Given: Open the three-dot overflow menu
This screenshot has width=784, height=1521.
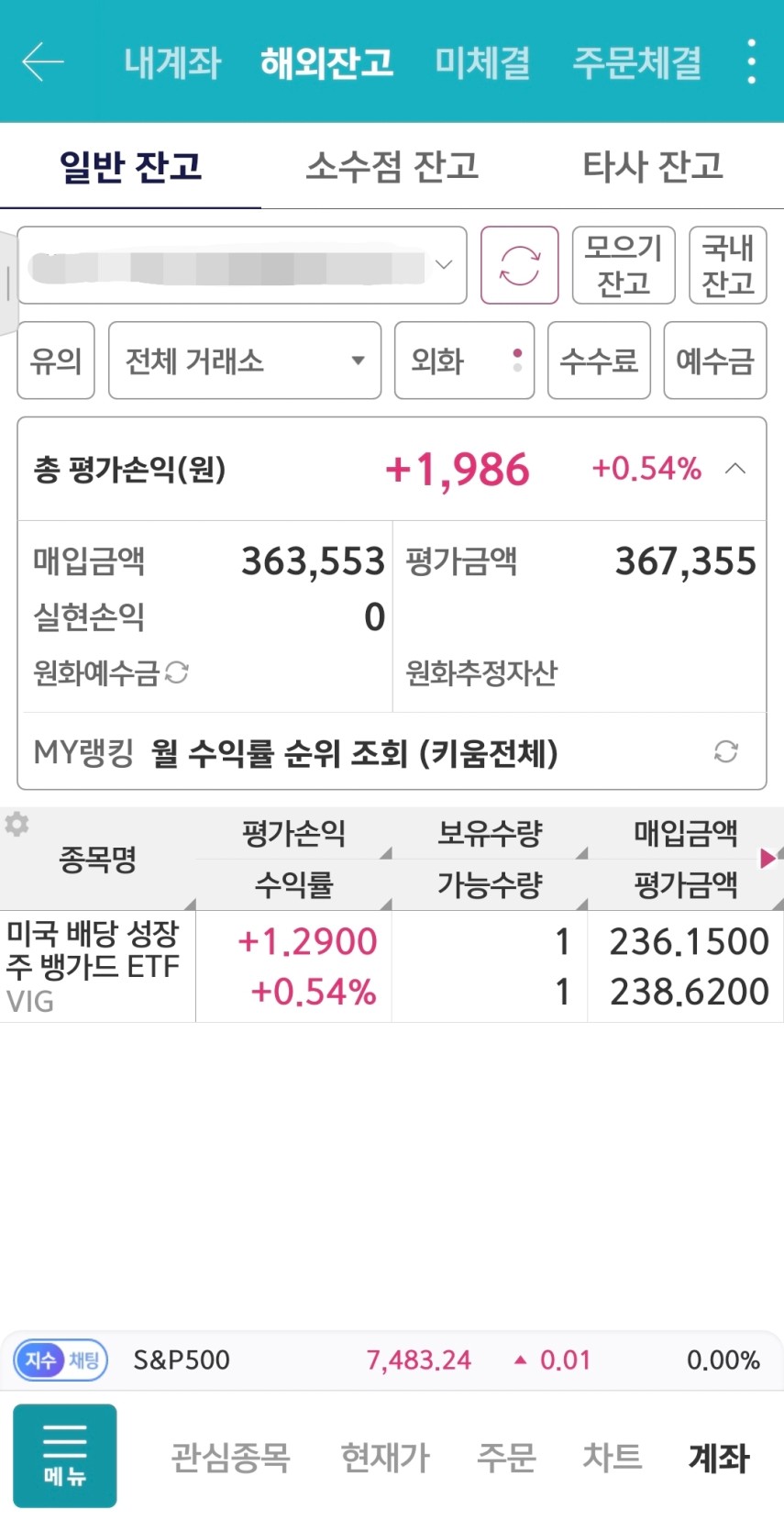Looking at the screenshot, I should [752, 62].
